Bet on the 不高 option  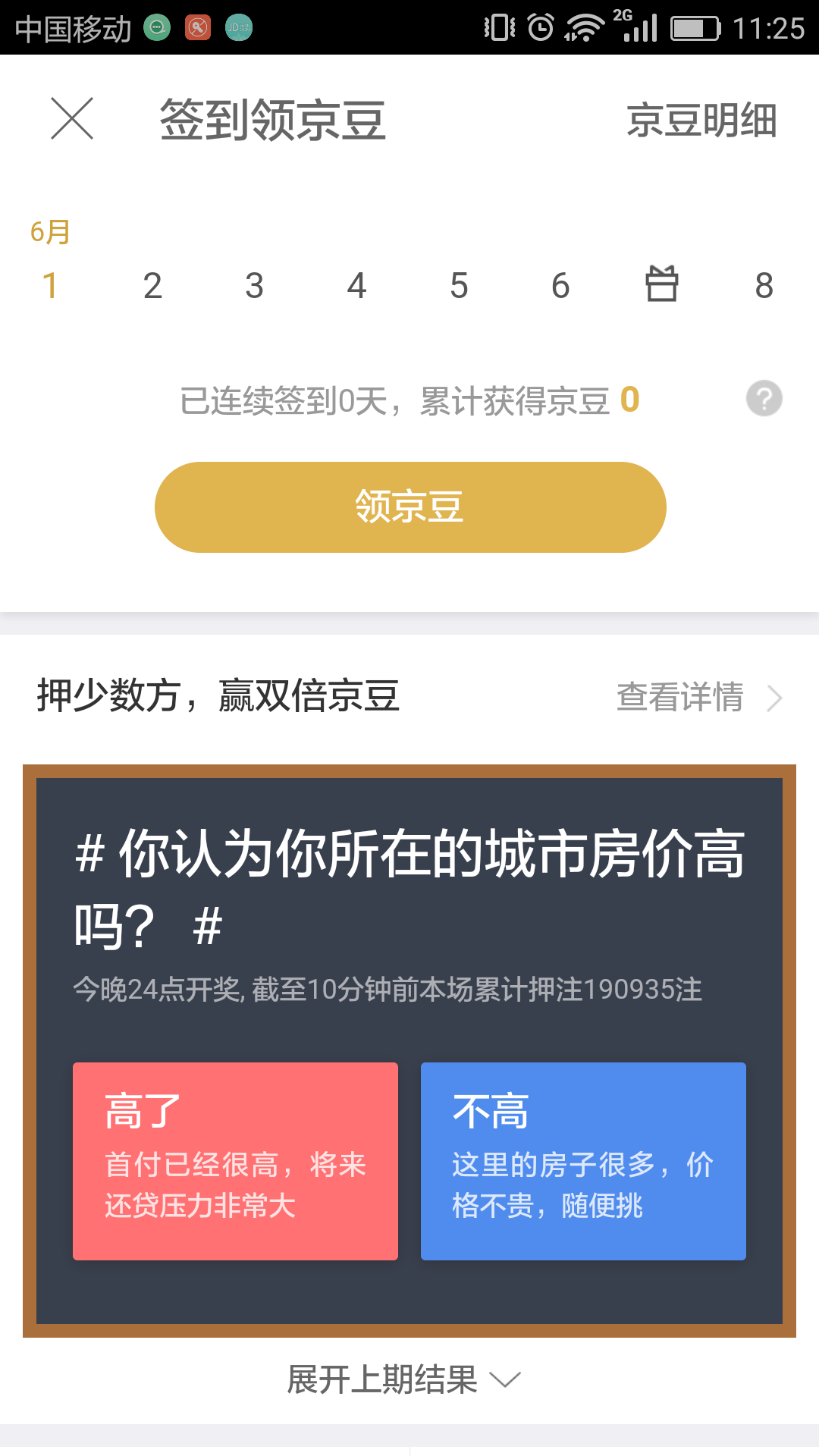[x=583, y=1161]
